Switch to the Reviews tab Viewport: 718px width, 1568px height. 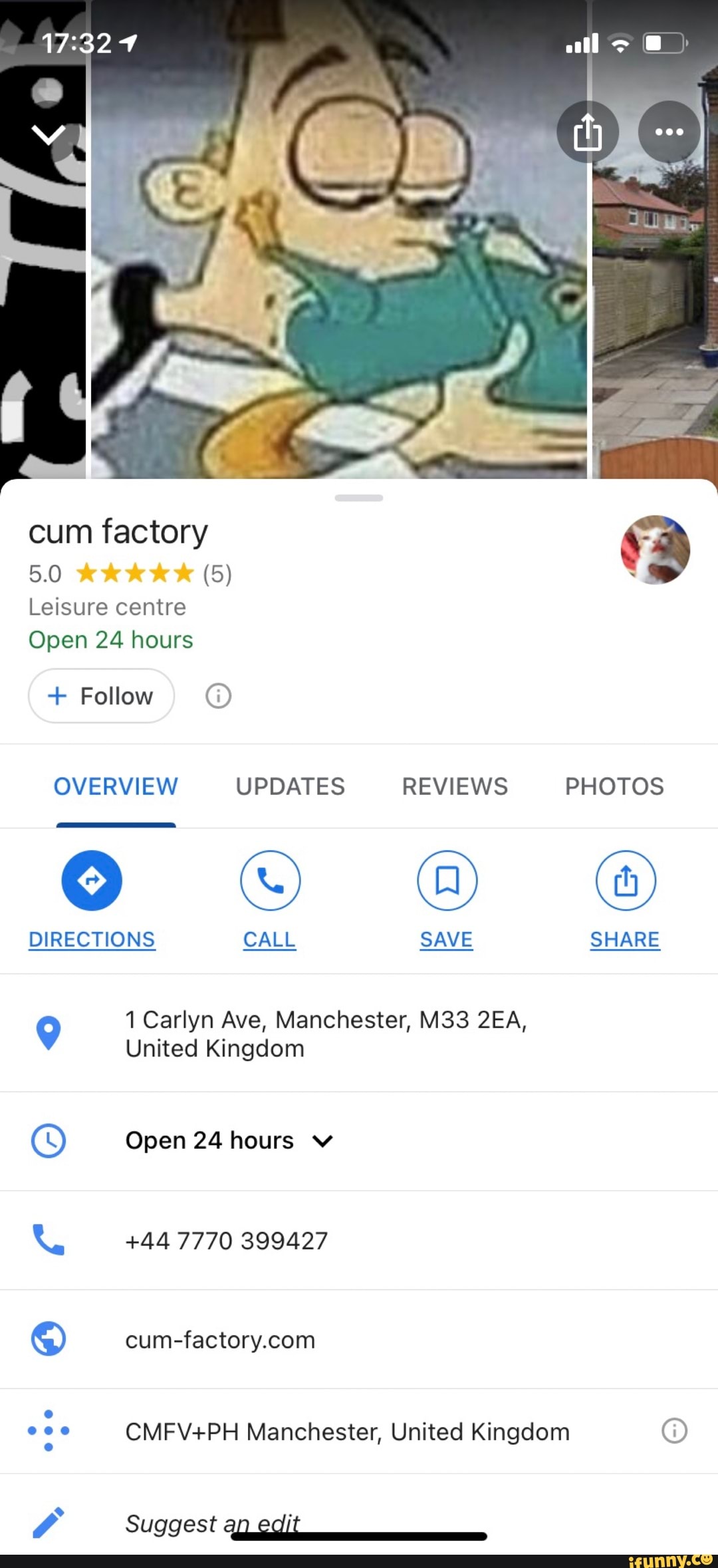(x=455, y=786)
